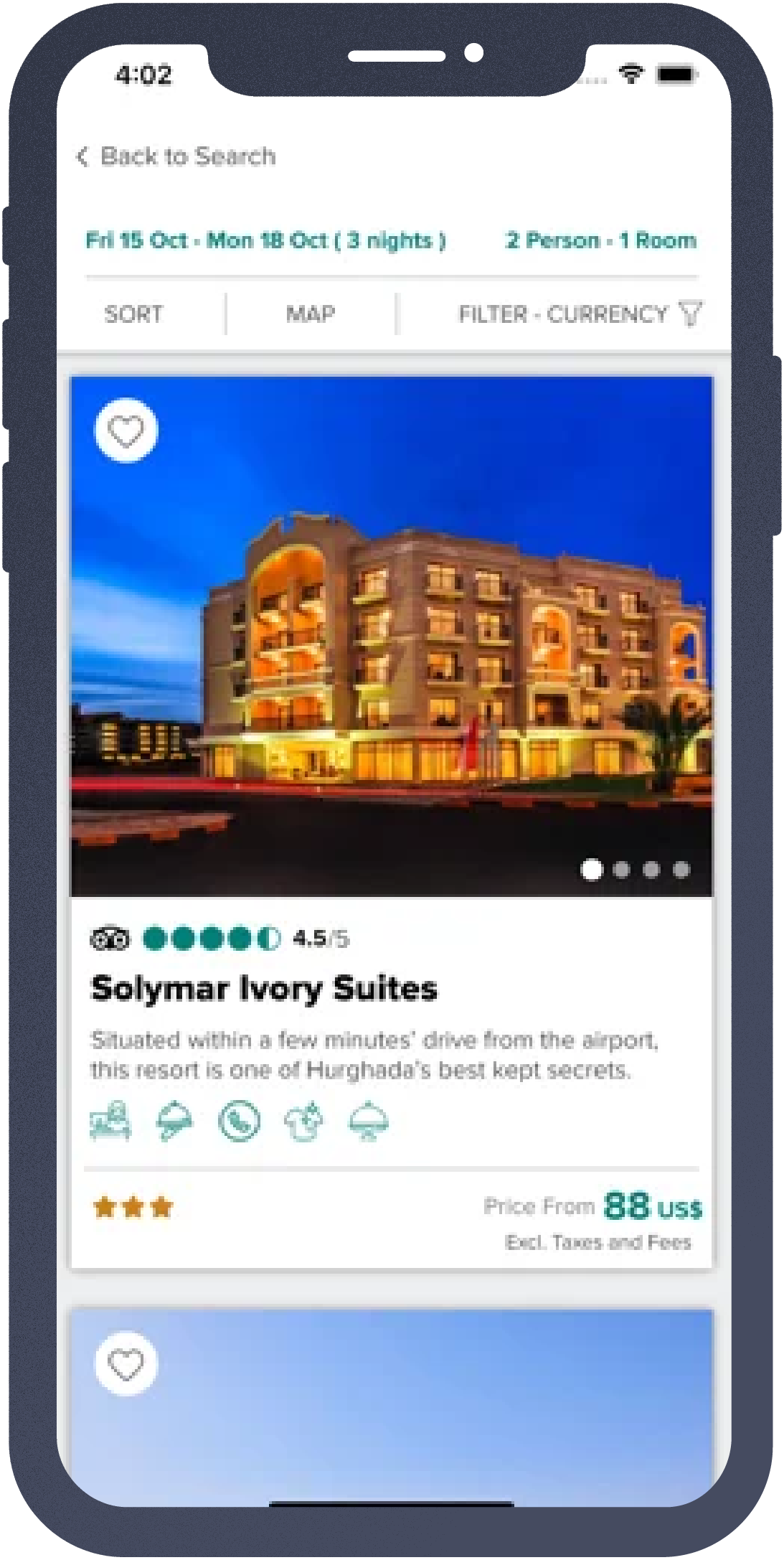Switch to MAP view

pos(310,314)
